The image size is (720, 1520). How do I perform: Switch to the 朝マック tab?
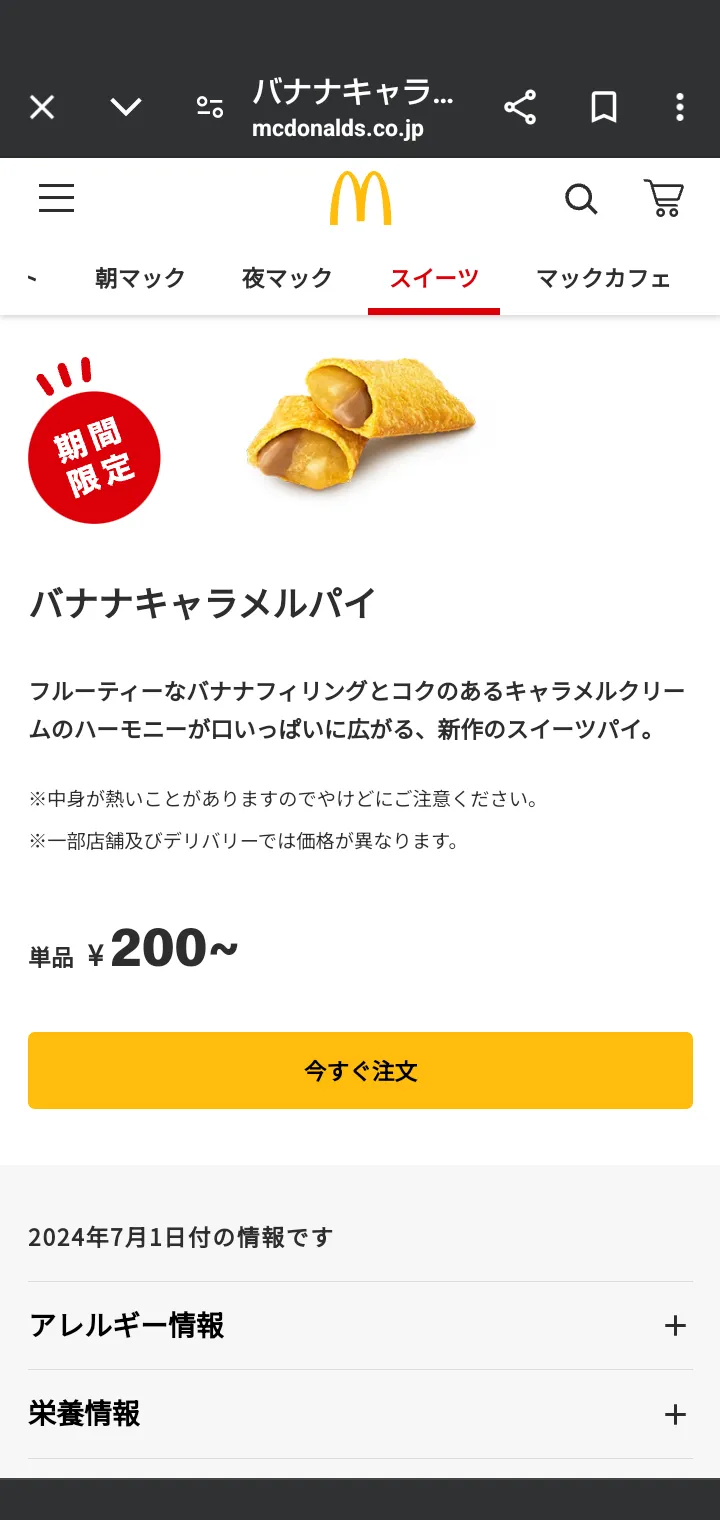click(x=140, y=278)
